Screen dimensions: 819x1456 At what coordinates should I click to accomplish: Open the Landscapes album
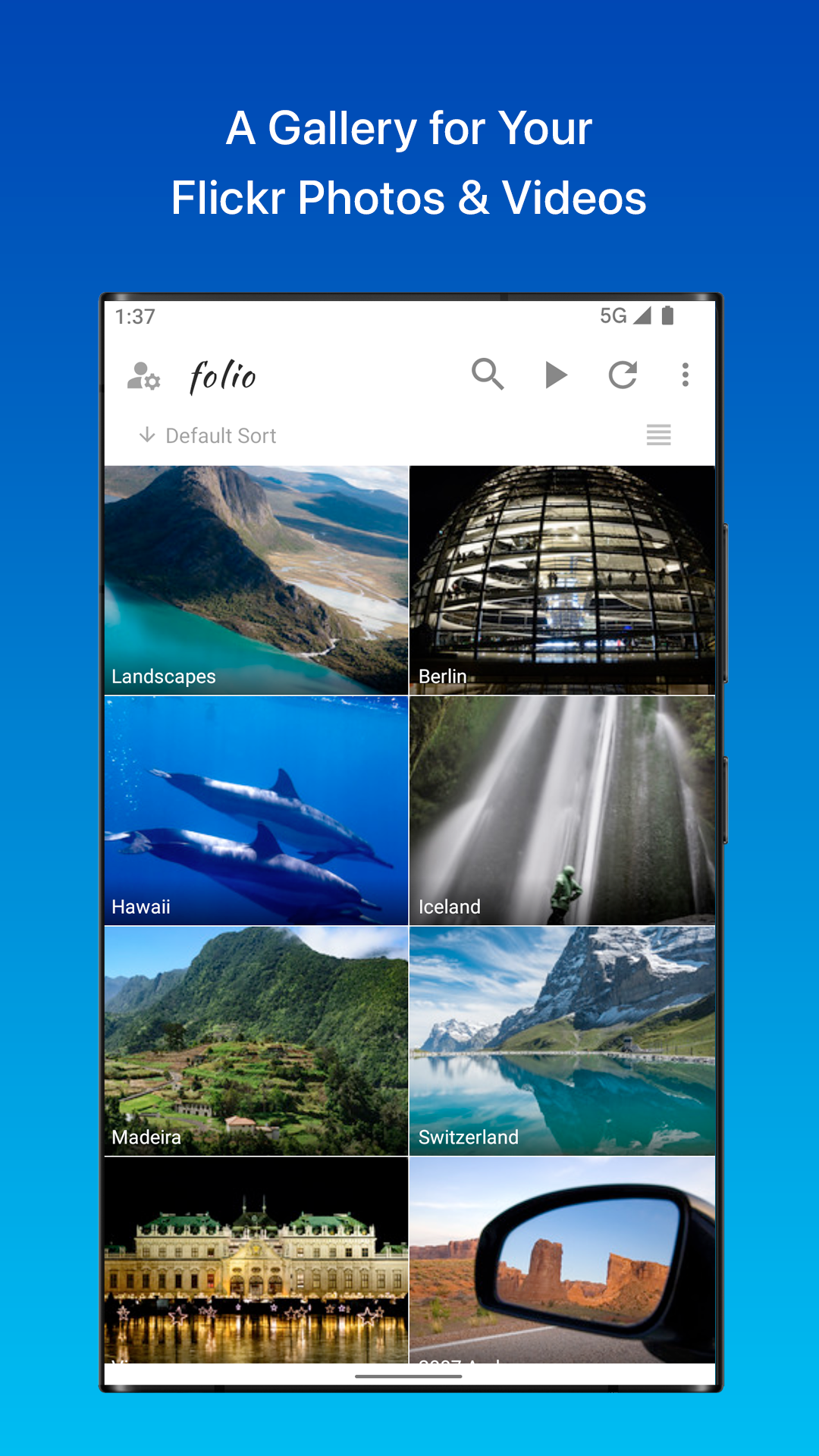[x=255, y=579]
